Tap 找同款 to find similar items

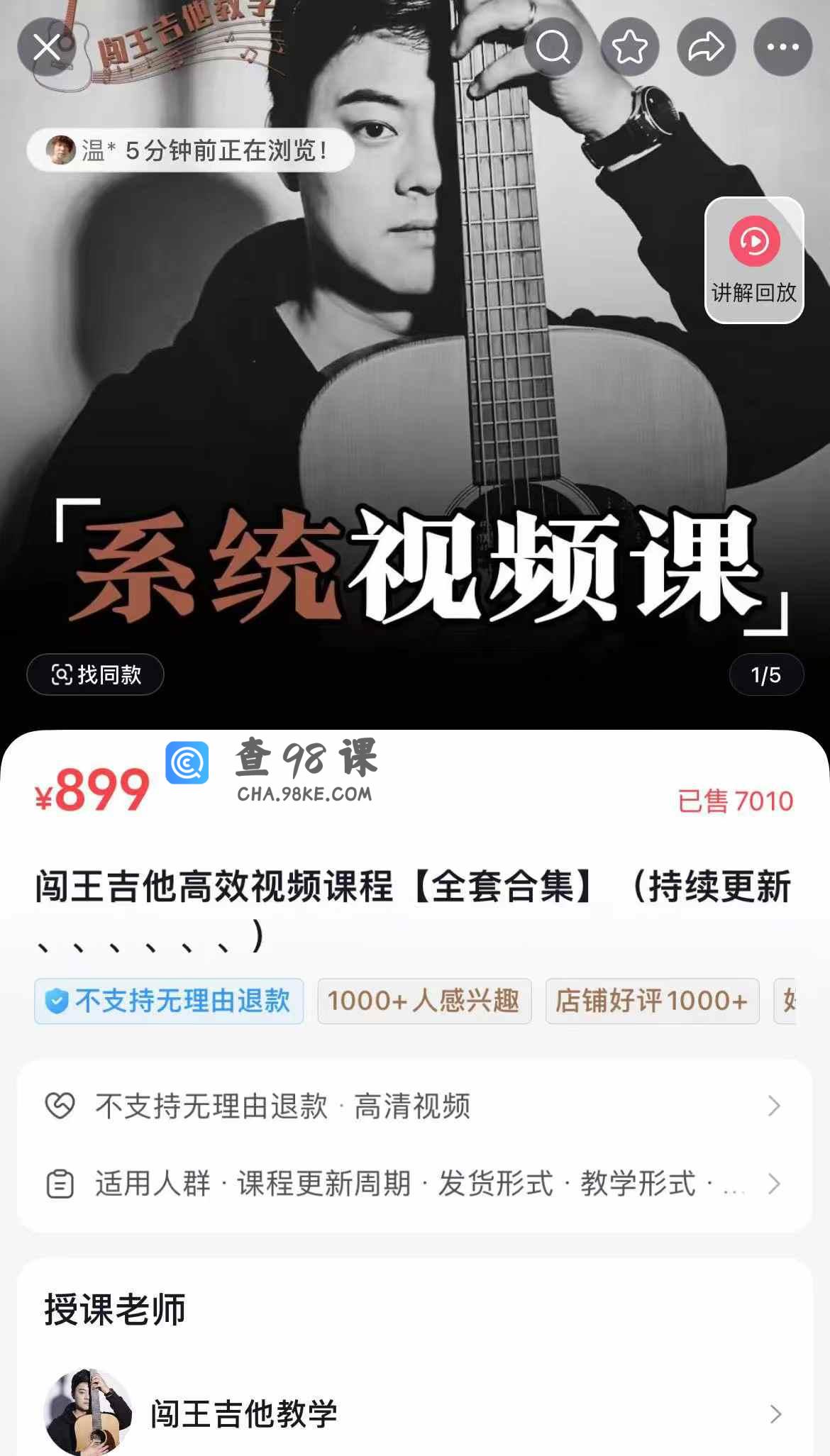(x=96, y=674)
